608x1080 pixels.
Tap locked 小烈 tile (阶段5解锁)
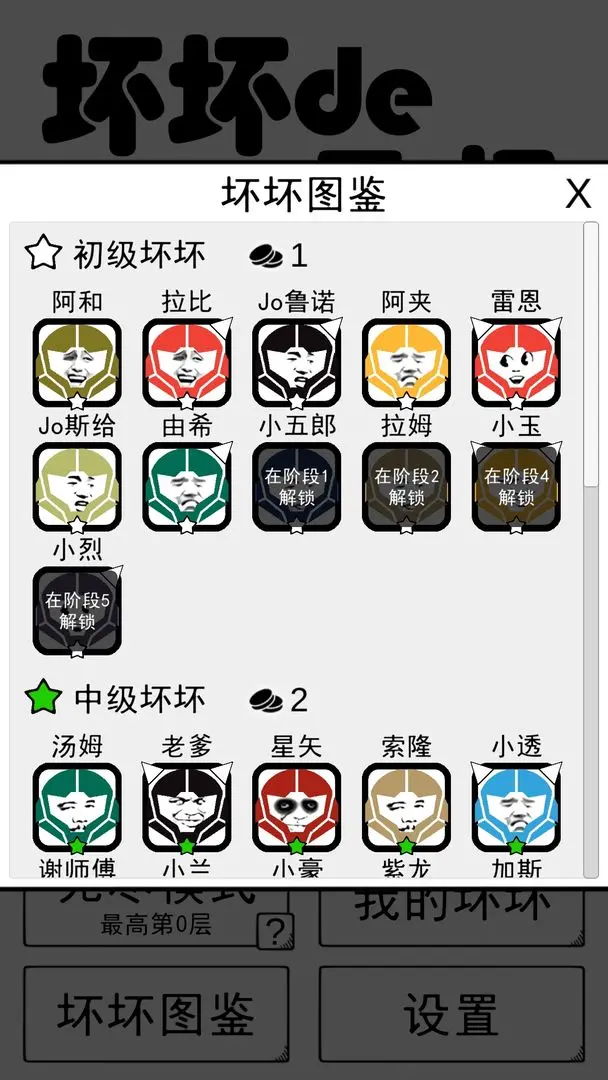point(77,610)
